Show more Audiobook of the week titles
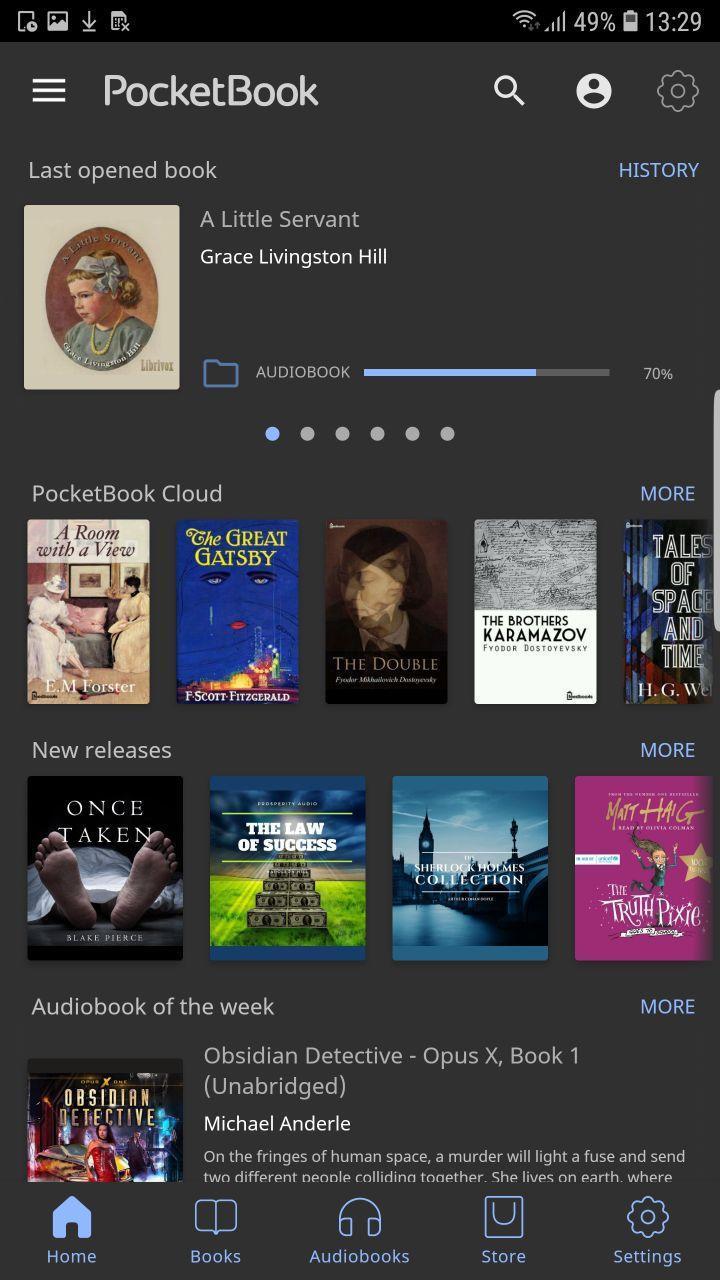The image size is (720, 1280). (x=667, y=1006)
